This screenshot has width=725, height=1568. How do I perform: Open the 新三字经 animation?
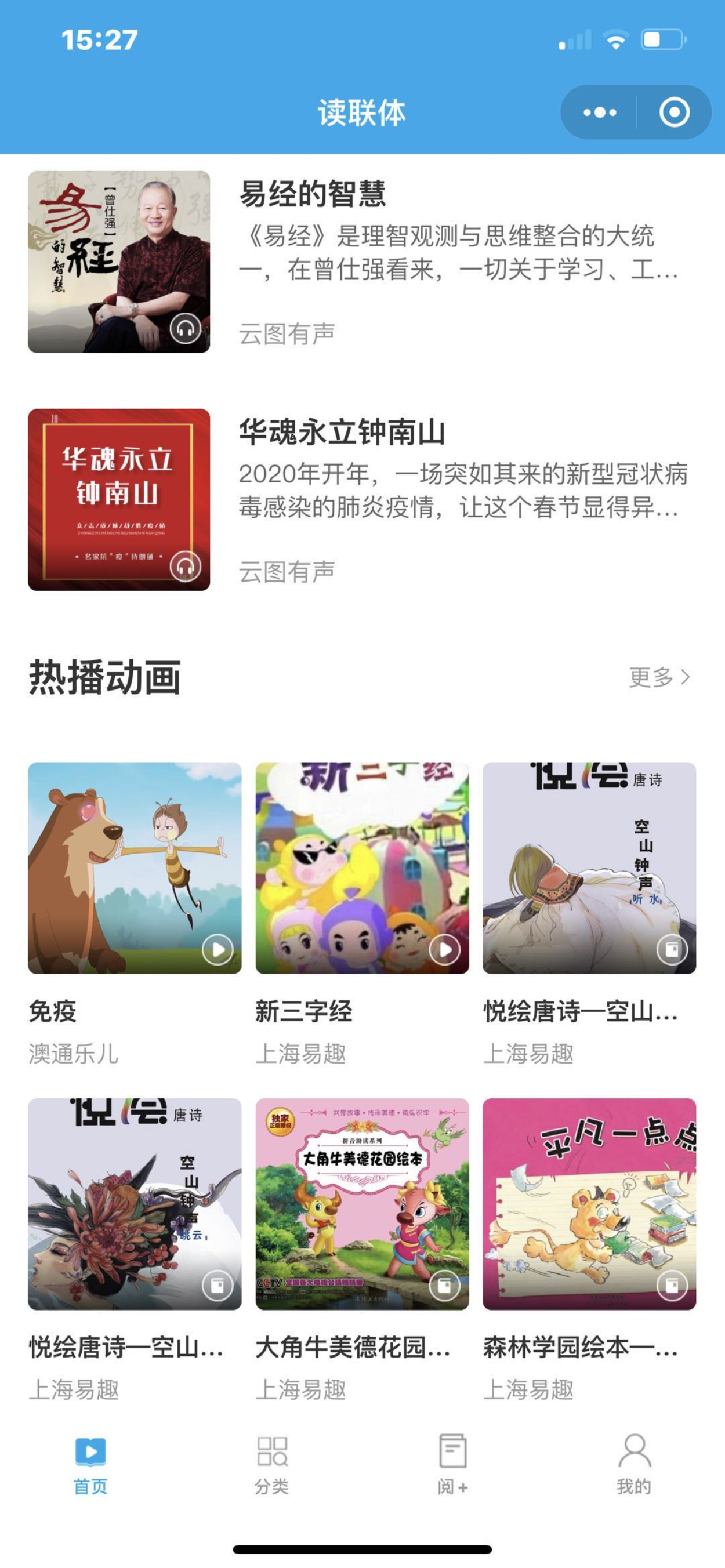(x=361, y=868)
